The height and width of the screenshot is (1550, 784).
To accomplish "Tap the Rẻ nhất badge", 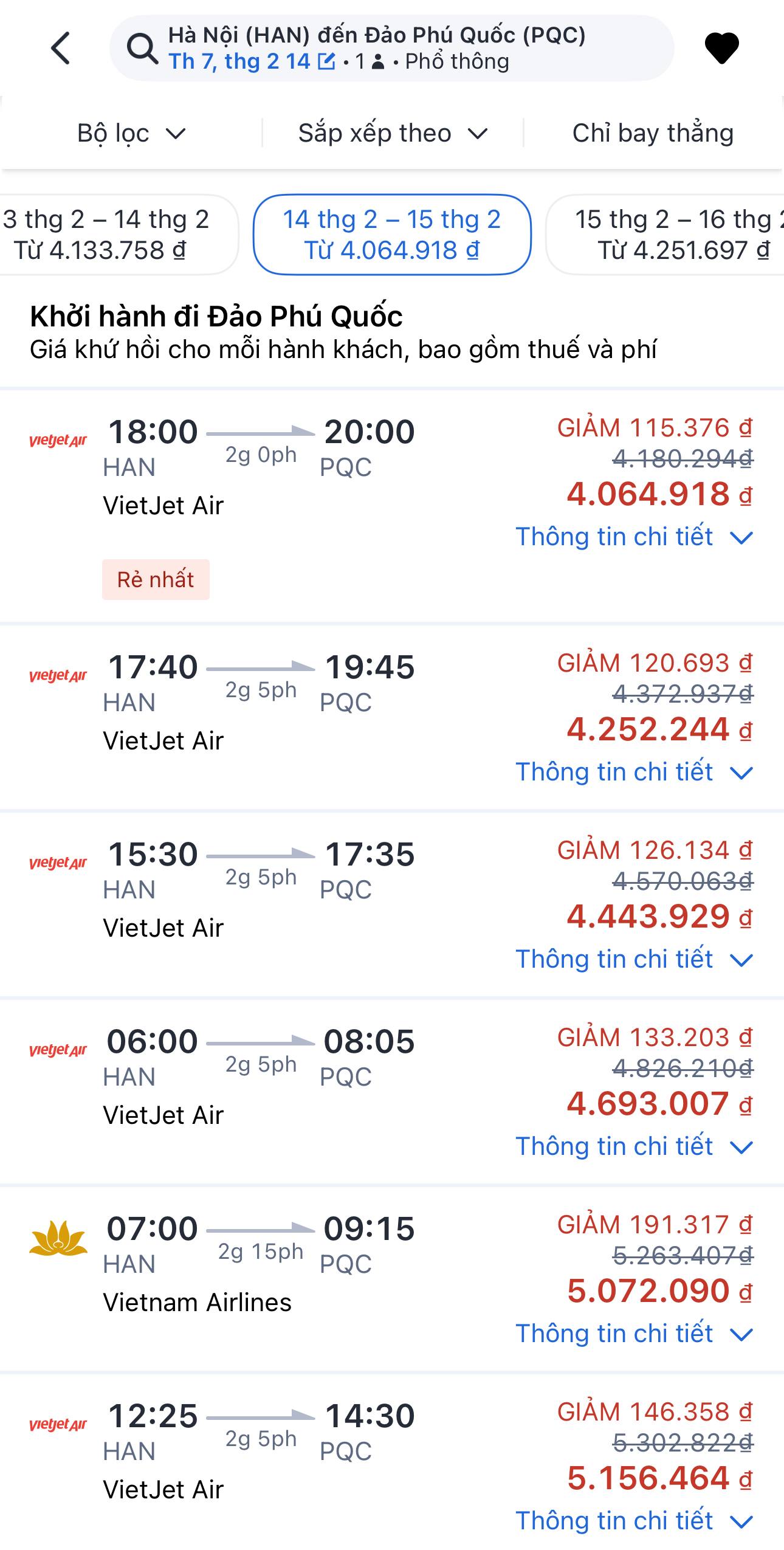I will [156, 579].
